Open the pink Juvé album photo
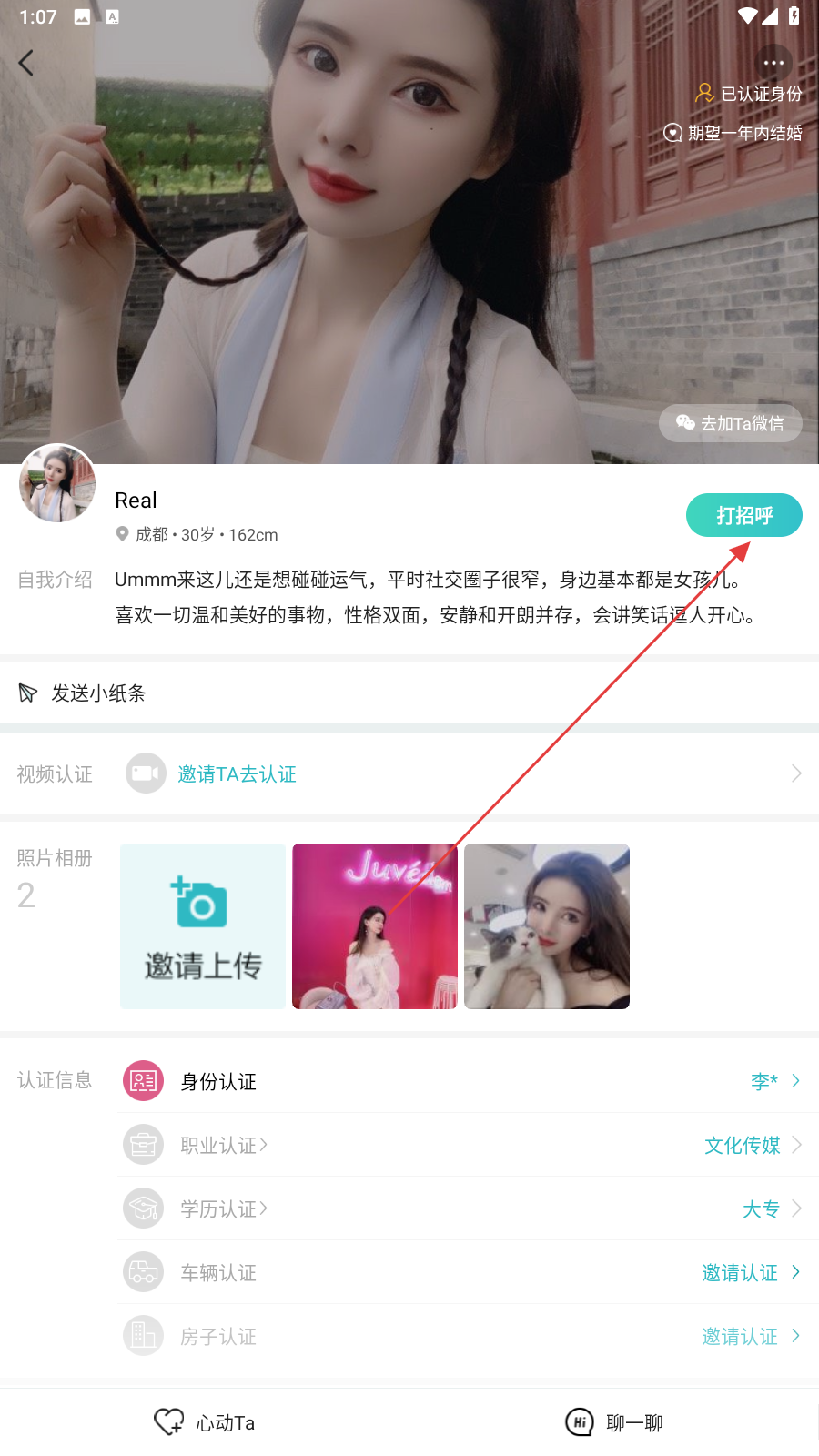819x1456 pixels. [x=375, y=926]
